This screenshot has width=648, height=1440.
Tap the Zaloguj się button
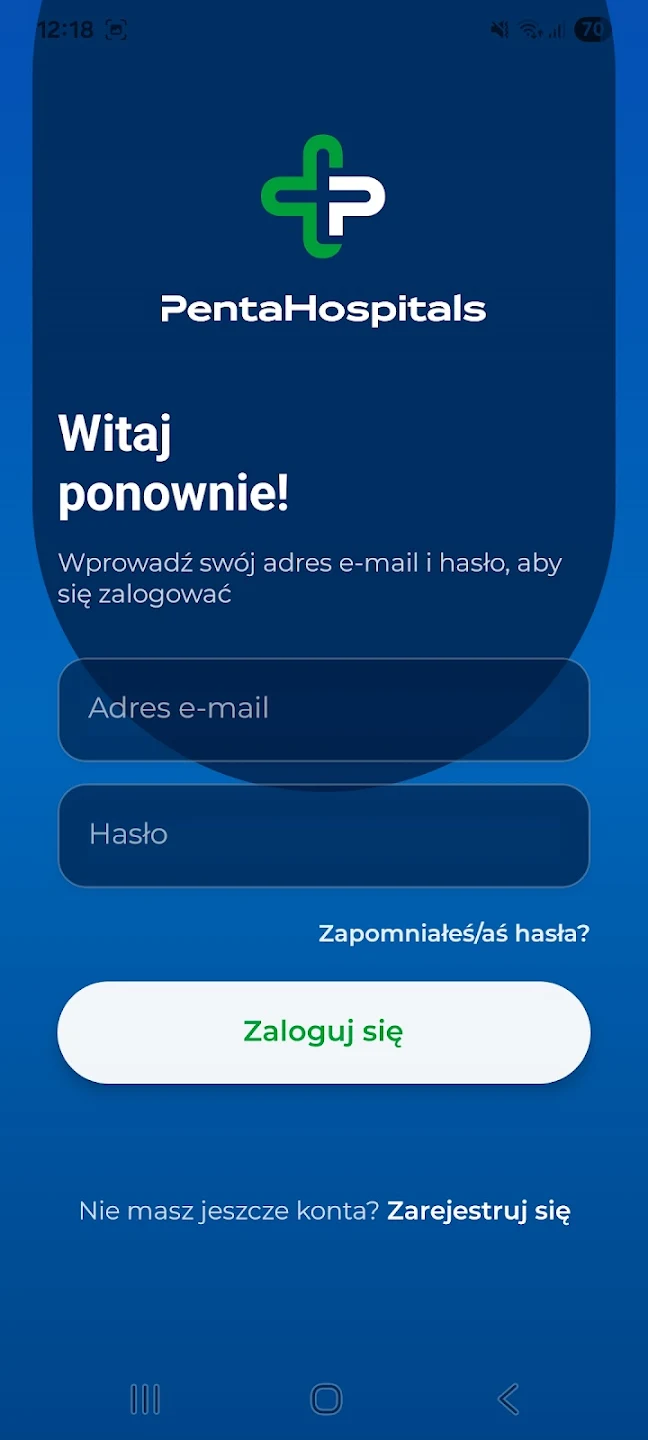[x=323, y=1032]
